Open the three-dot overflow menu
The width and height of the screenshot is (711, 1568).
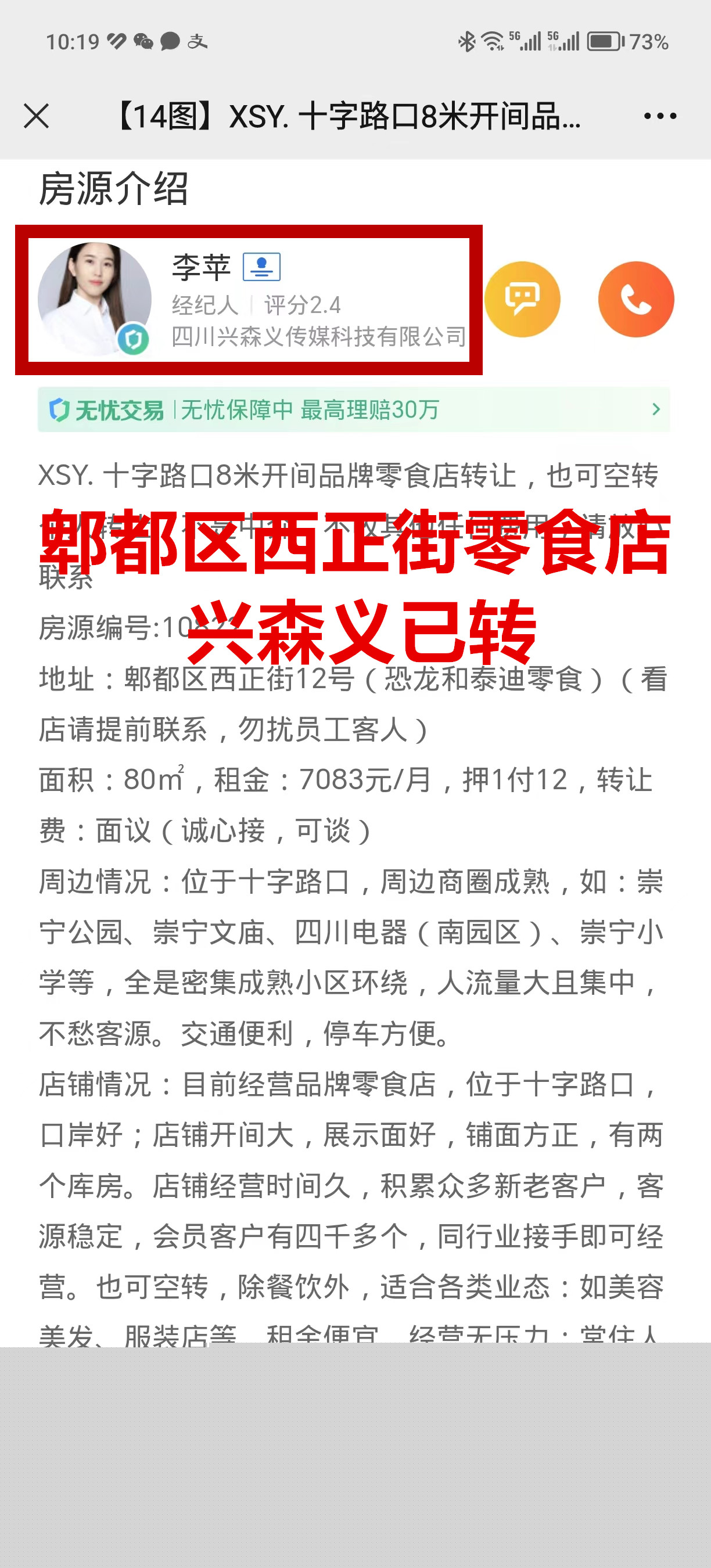tap(660, 116)
